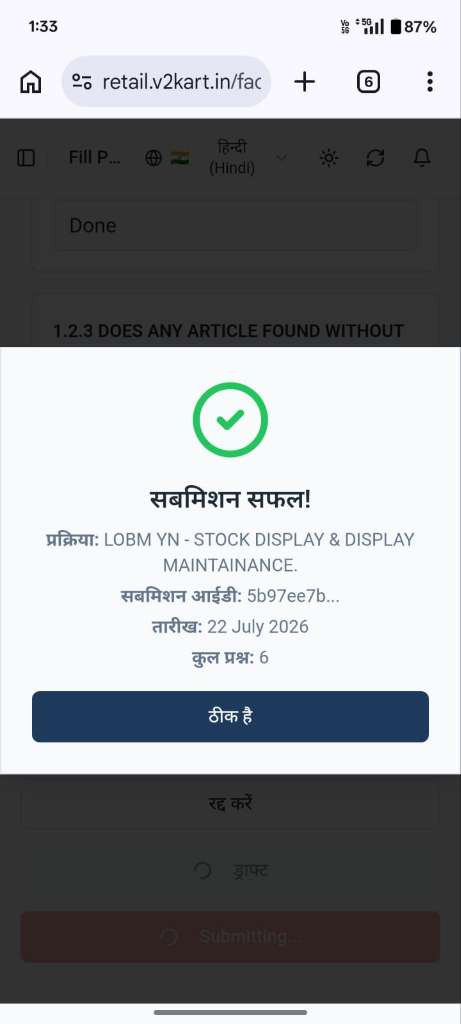
Task: Open the browser overflow menu
Action: 430,82
